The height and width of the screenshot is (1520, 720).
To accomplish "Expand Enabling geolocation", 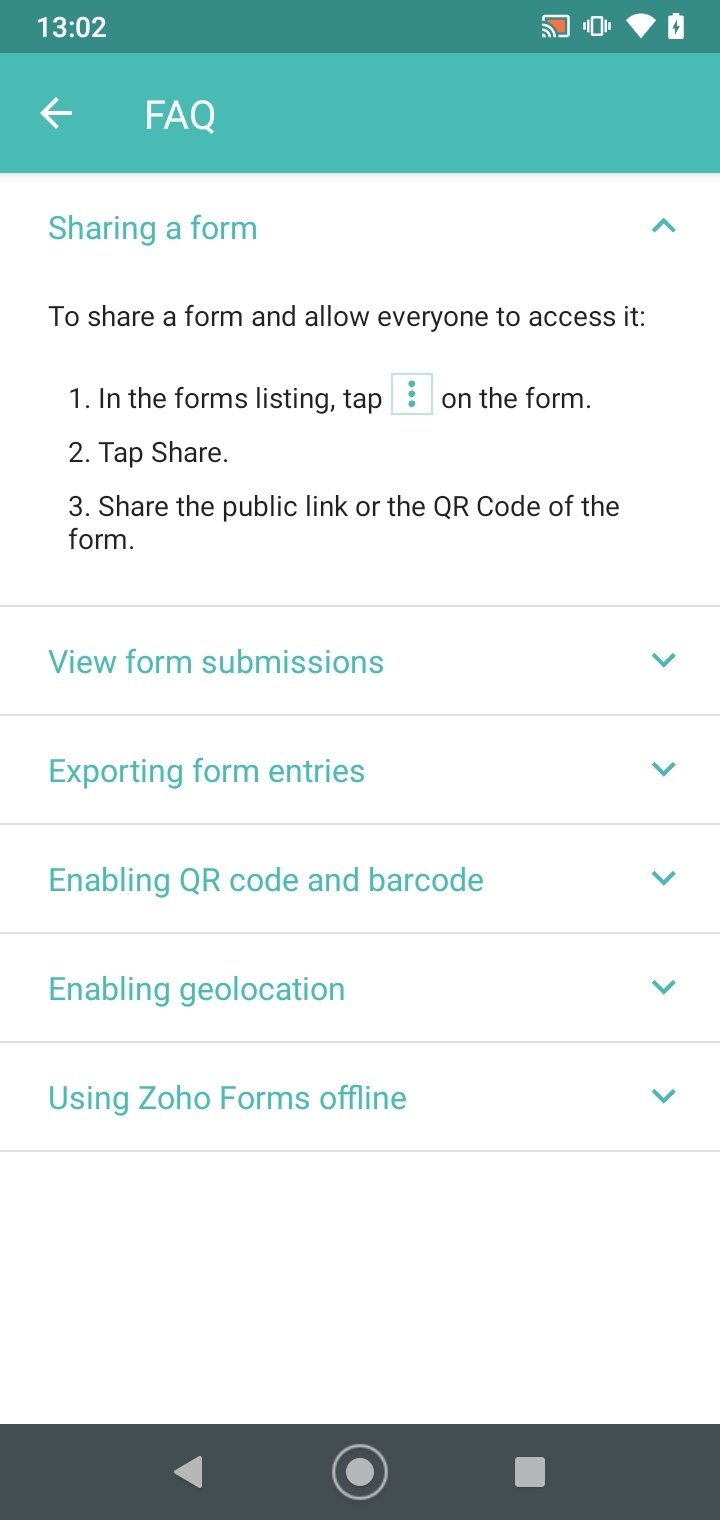I will [x=360, y=988].
